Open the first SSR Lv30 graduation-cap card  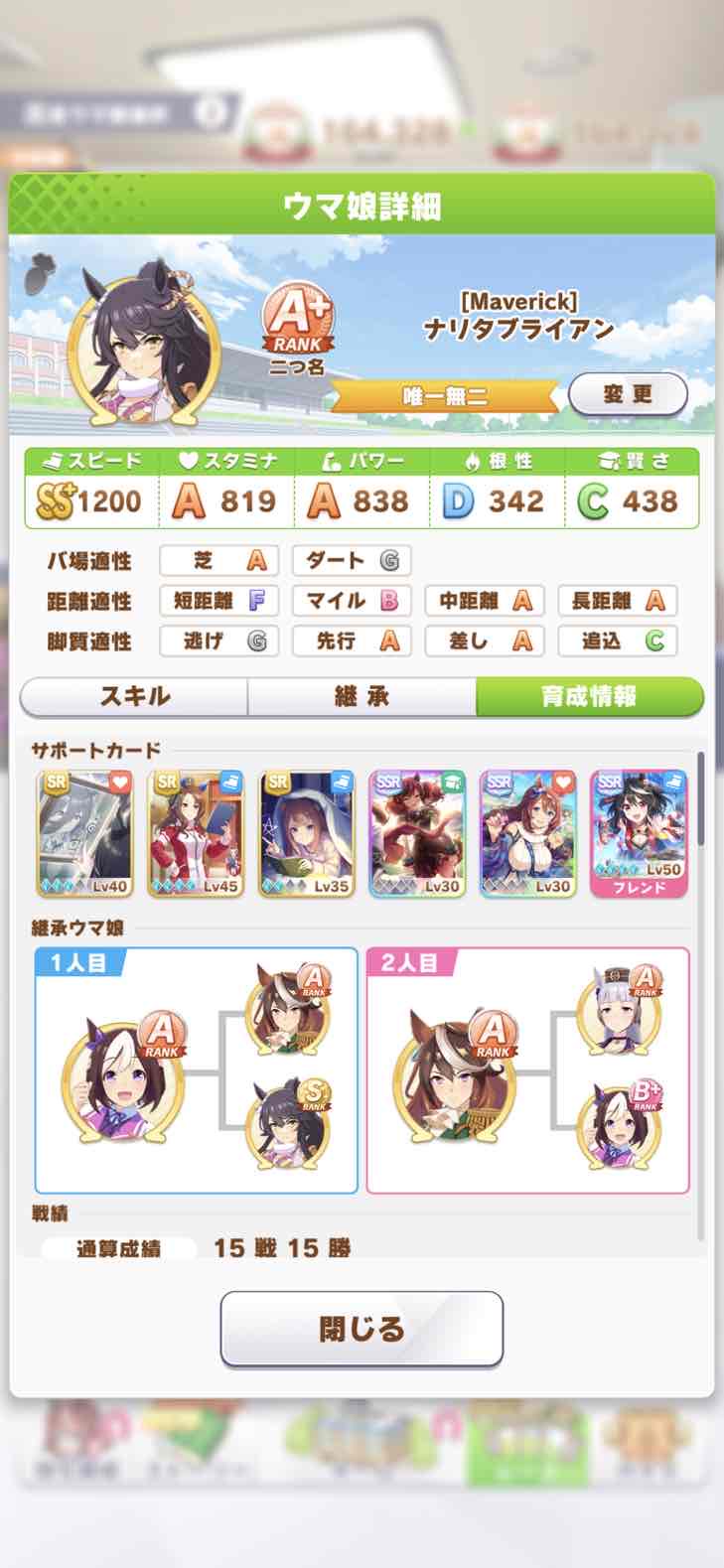pyautogui.click(x=417, y=833)
